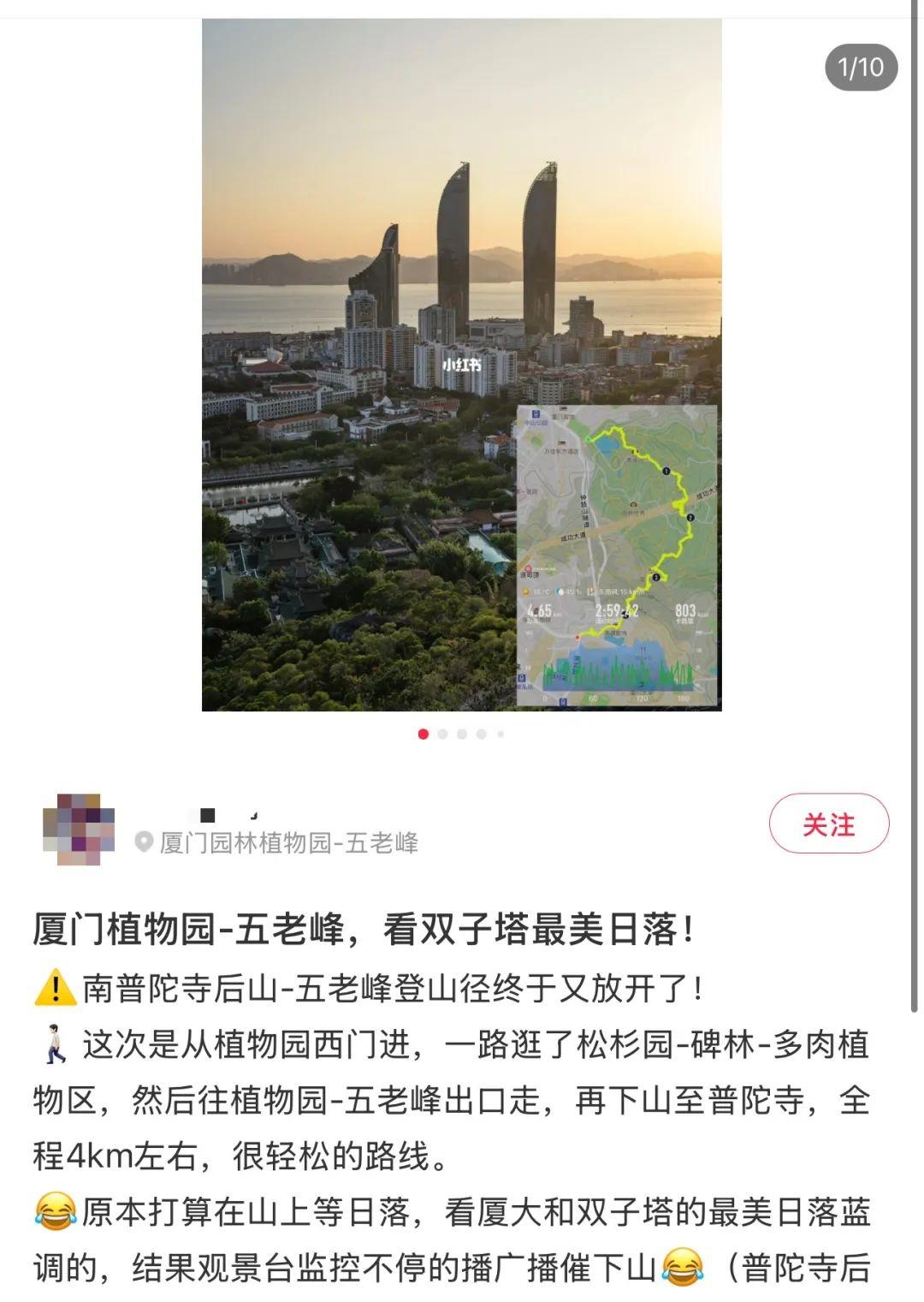Tap the 关注 follow button
Viewport: 924px width, 1302px height.
click(x=828, y=824)
